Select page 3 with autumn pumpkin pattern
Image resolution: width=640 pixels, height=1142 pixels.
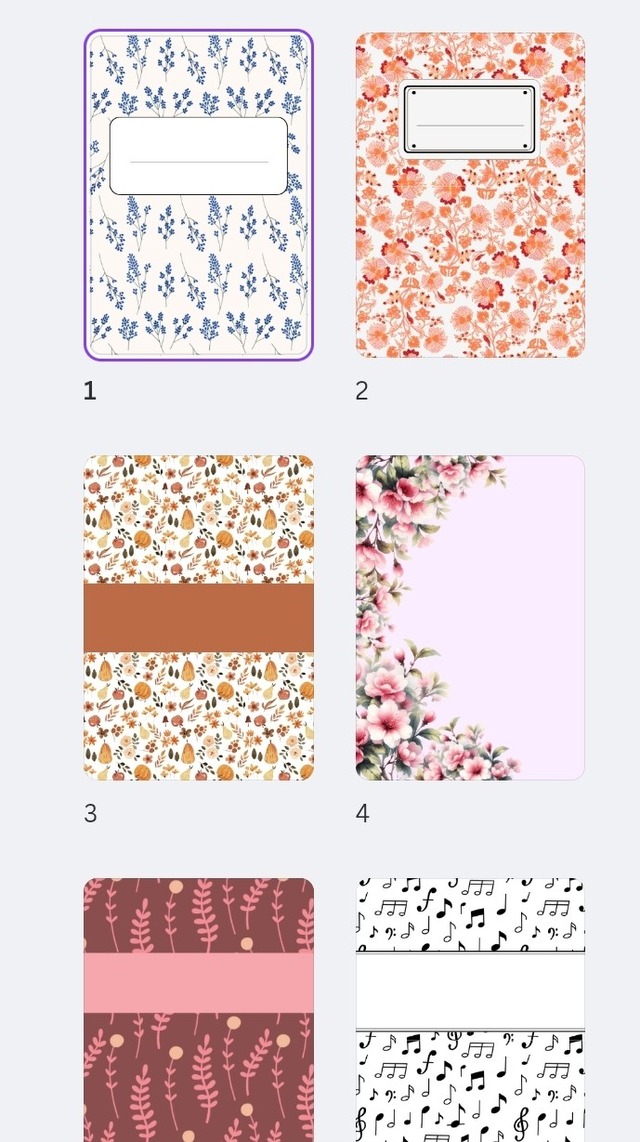(199, 618)
